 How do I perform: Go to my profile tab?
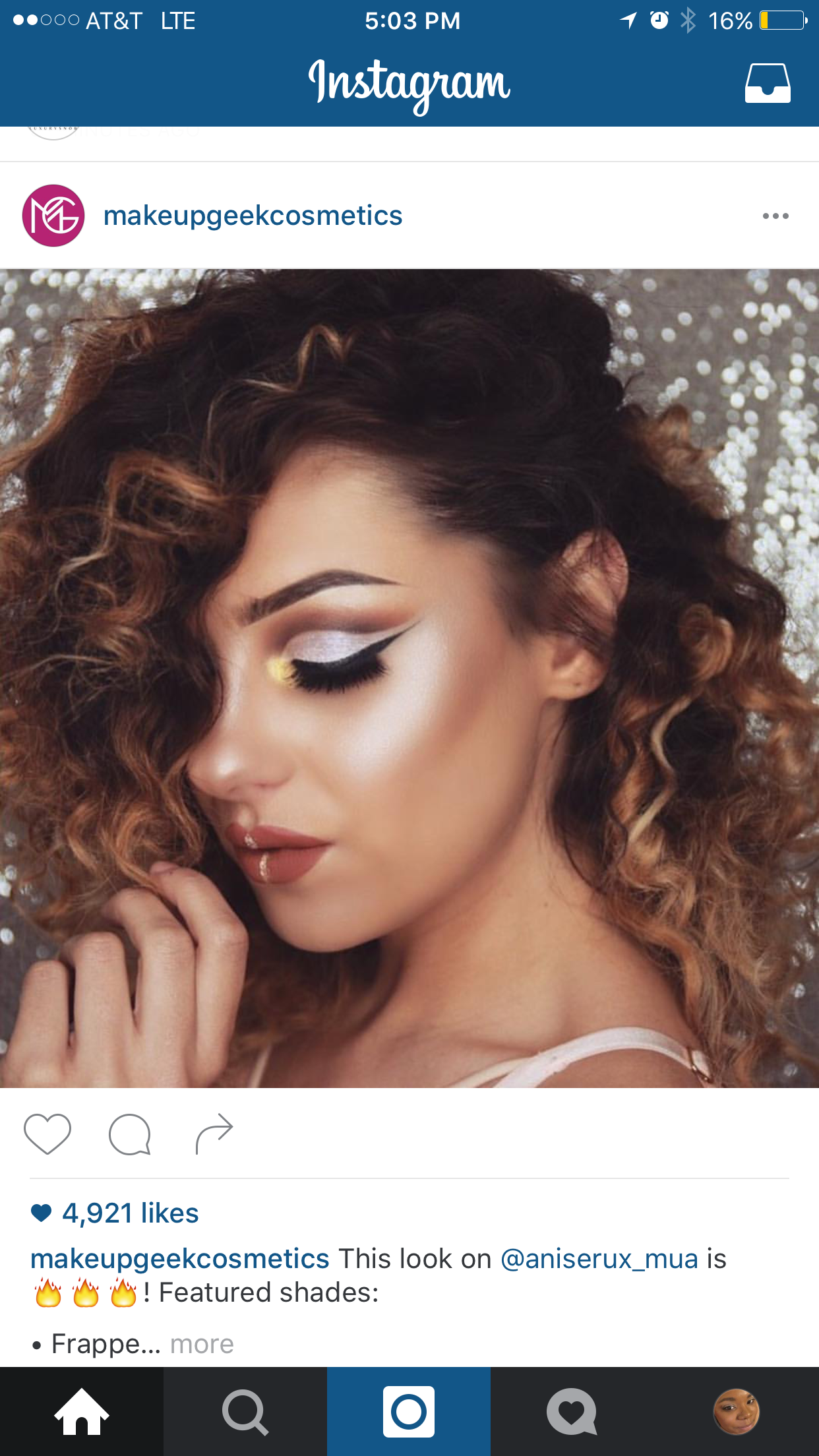pos(737,1412)
